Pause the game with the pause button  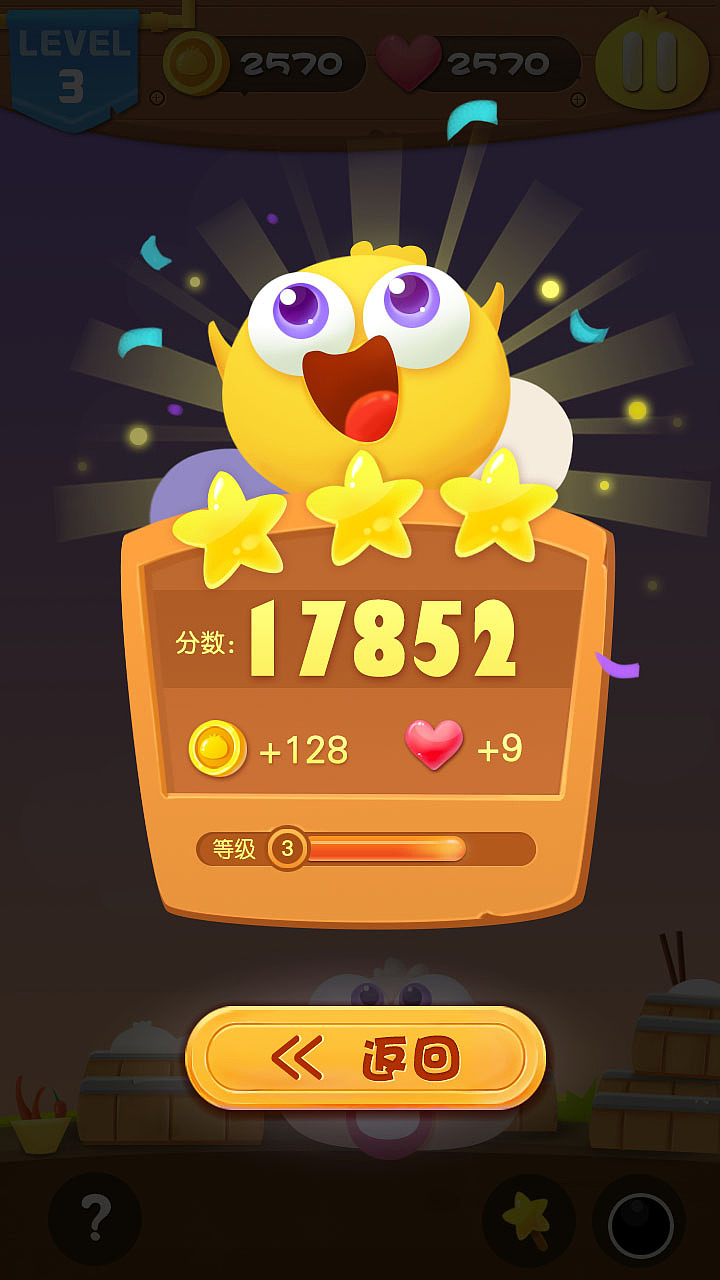tap(651, 61)
